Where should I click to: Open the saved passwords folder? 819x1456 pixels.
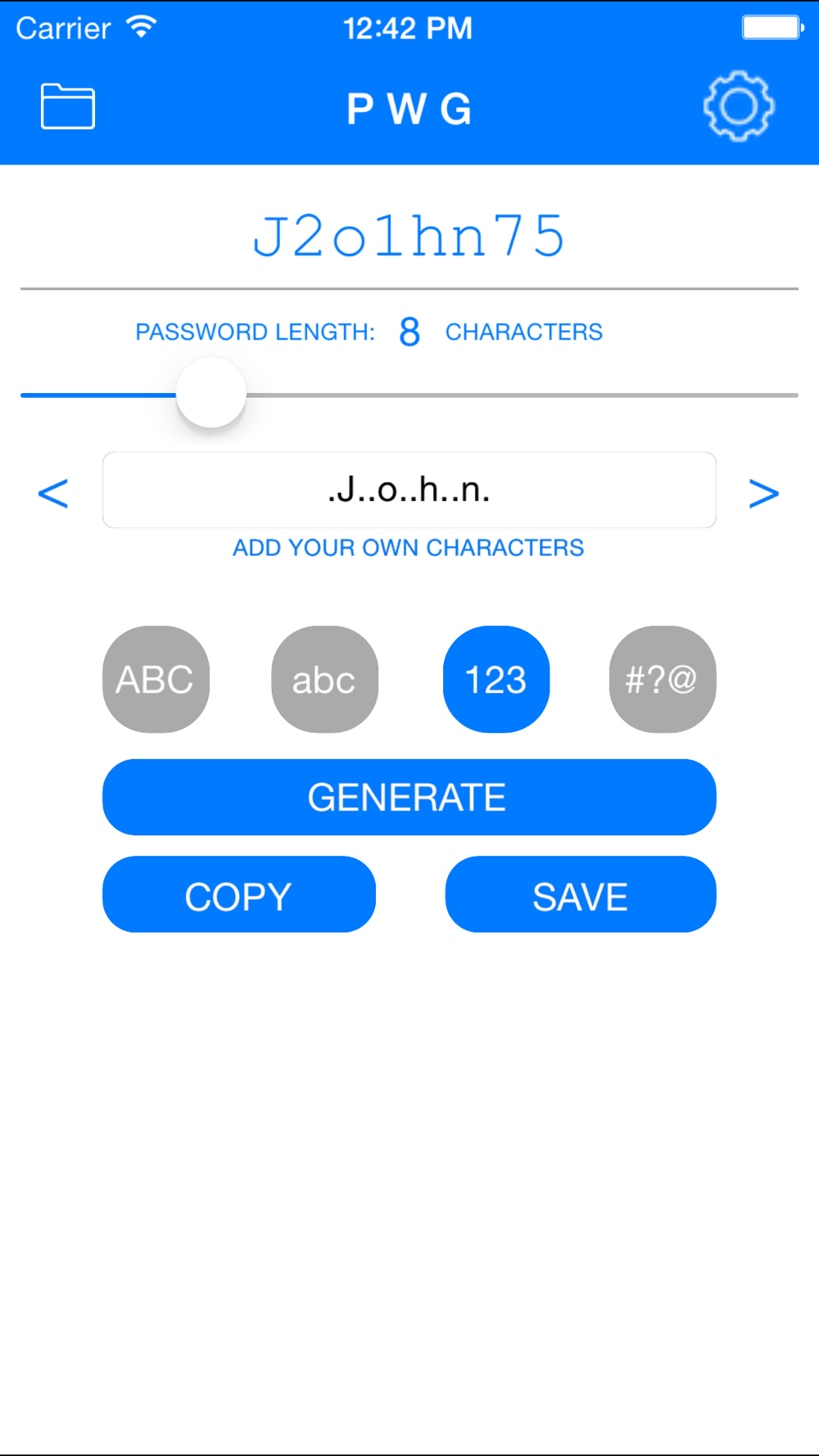(68, 106)
